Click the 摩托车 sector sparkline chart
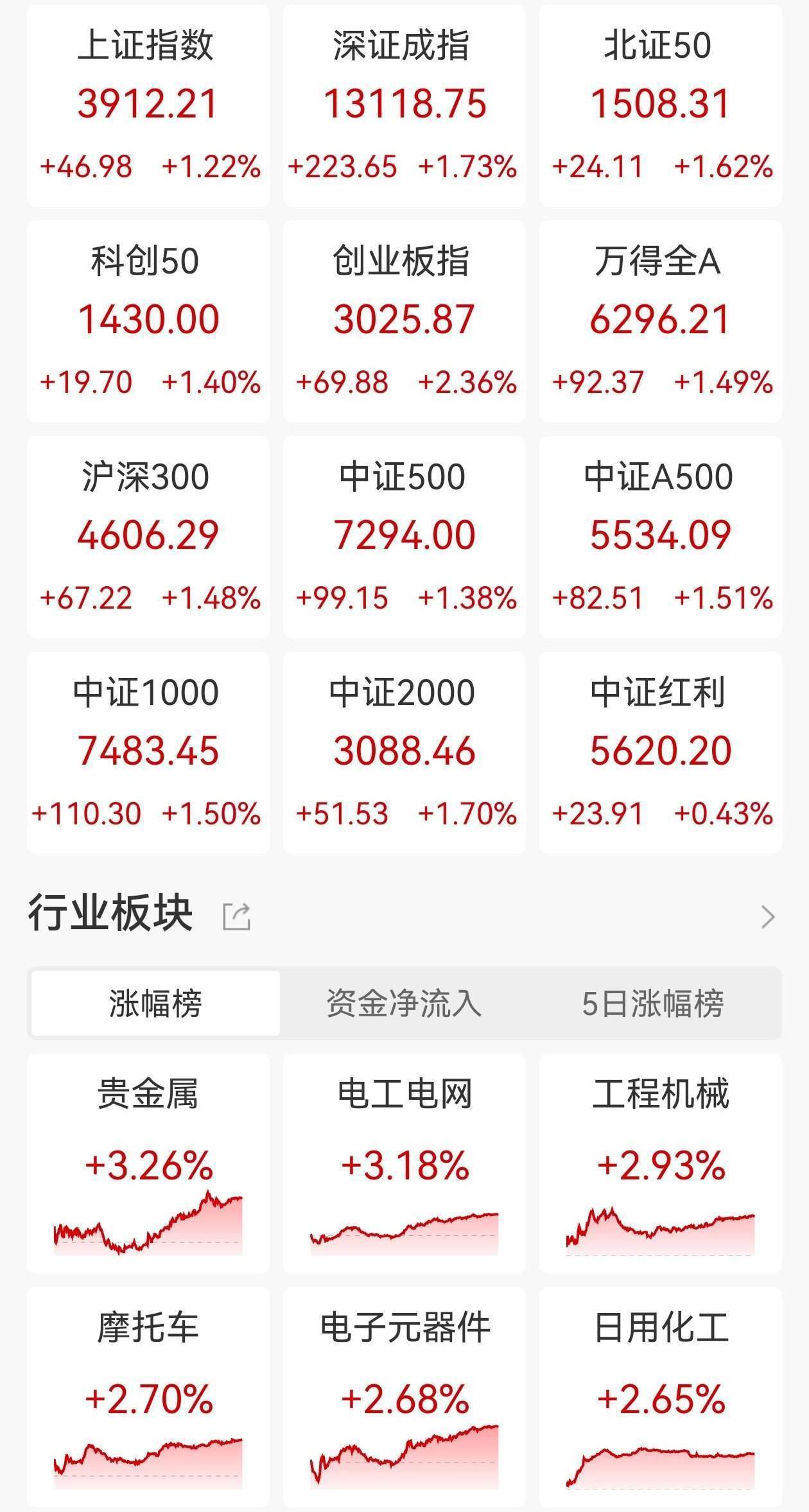Screen dimensions: 809x1512 tap(148, 1457)
